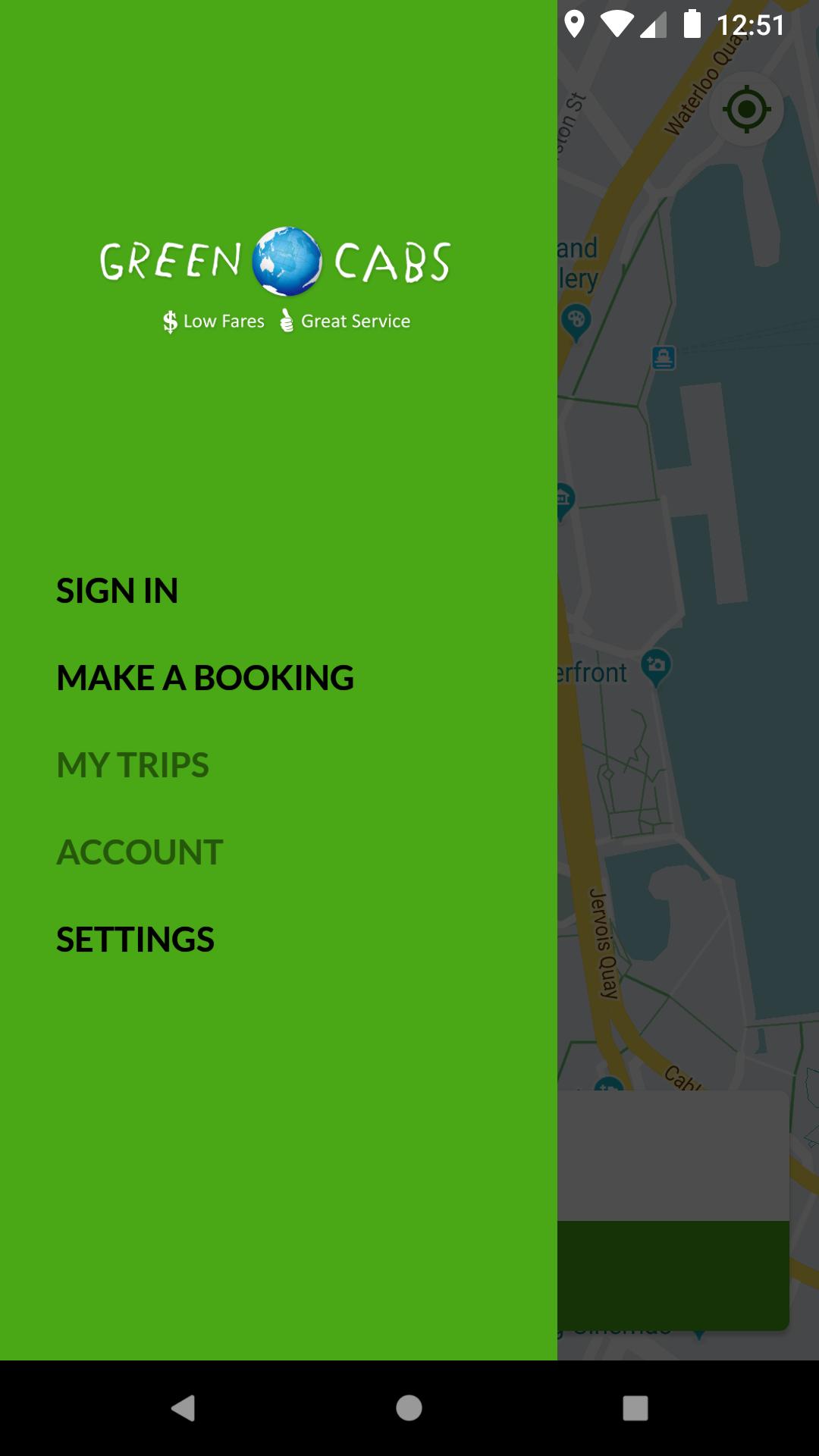Viewport: 819px width, 1456px height.
Task: Select Make a Booking
Action: click(x=205, y=678)
